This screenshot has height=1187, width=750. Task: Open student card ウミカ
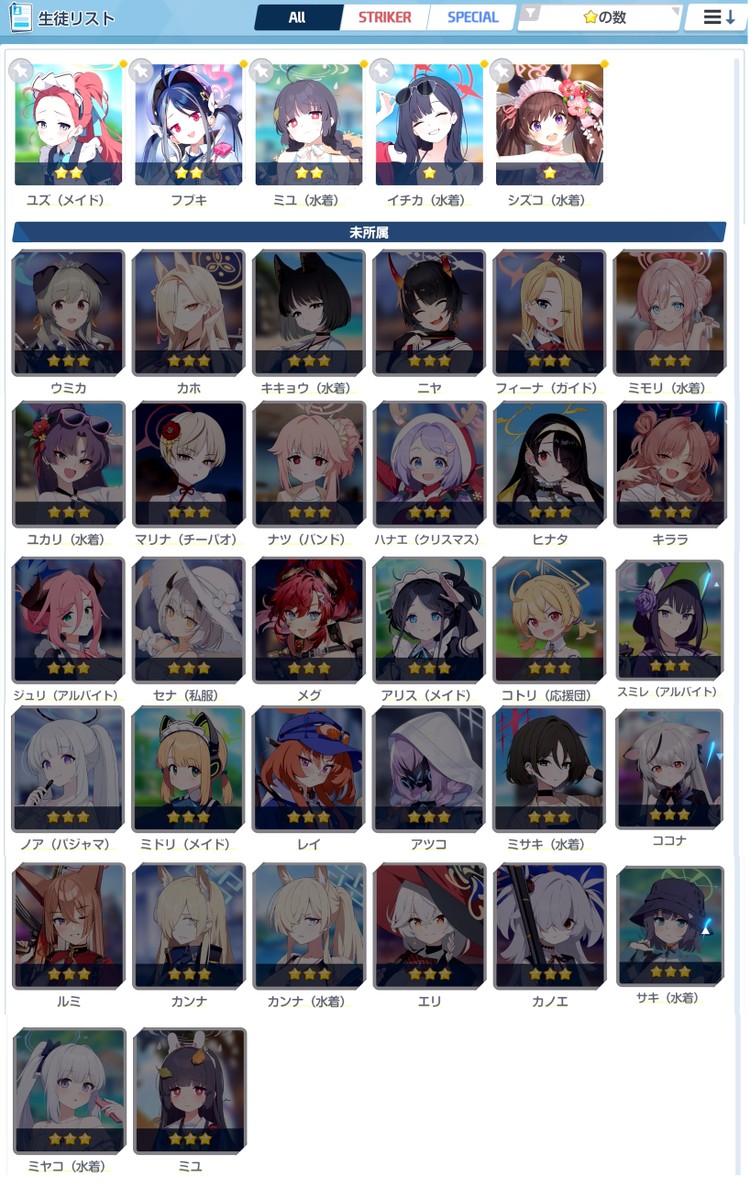[68, 313]
